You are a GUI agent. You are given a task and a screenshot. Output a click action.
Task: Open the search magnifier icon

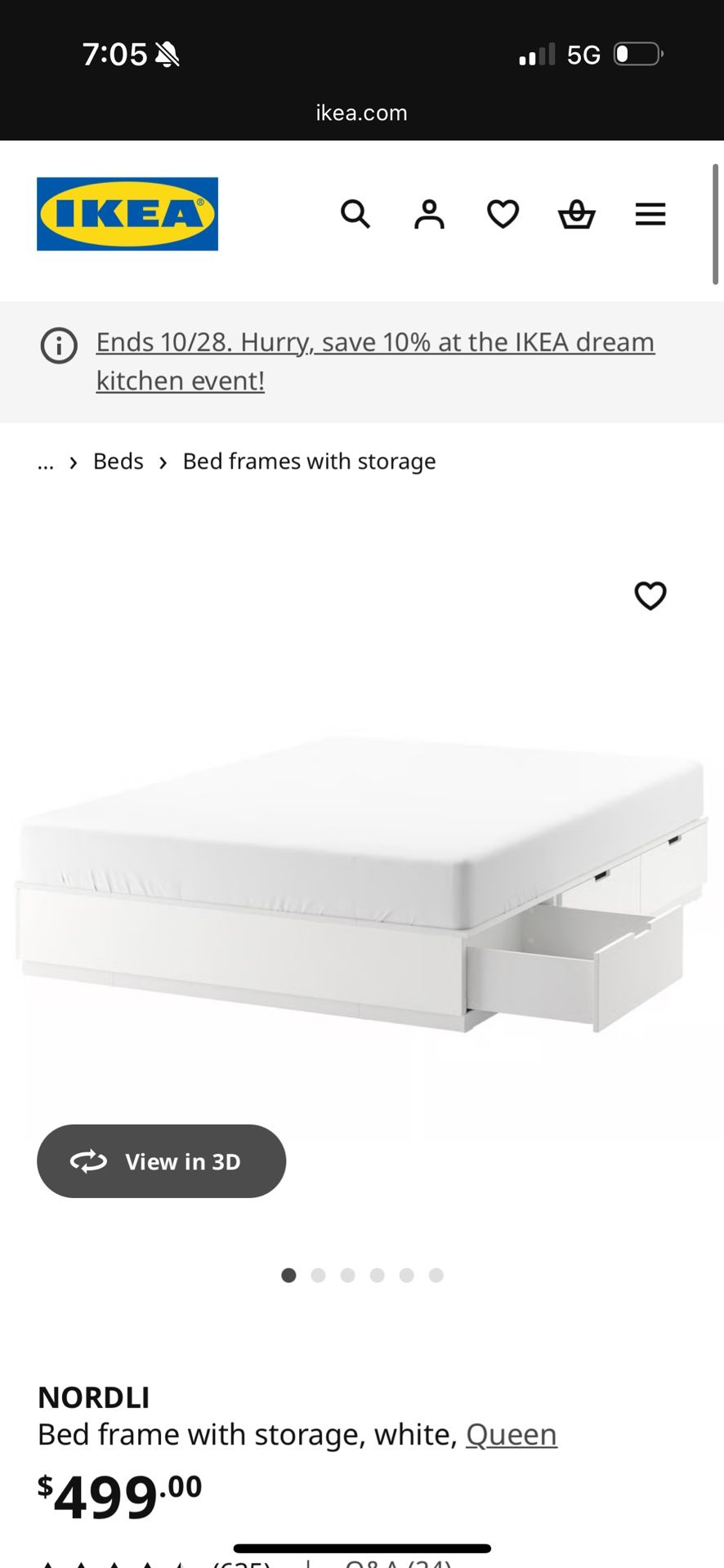click(x=355, y=214)
